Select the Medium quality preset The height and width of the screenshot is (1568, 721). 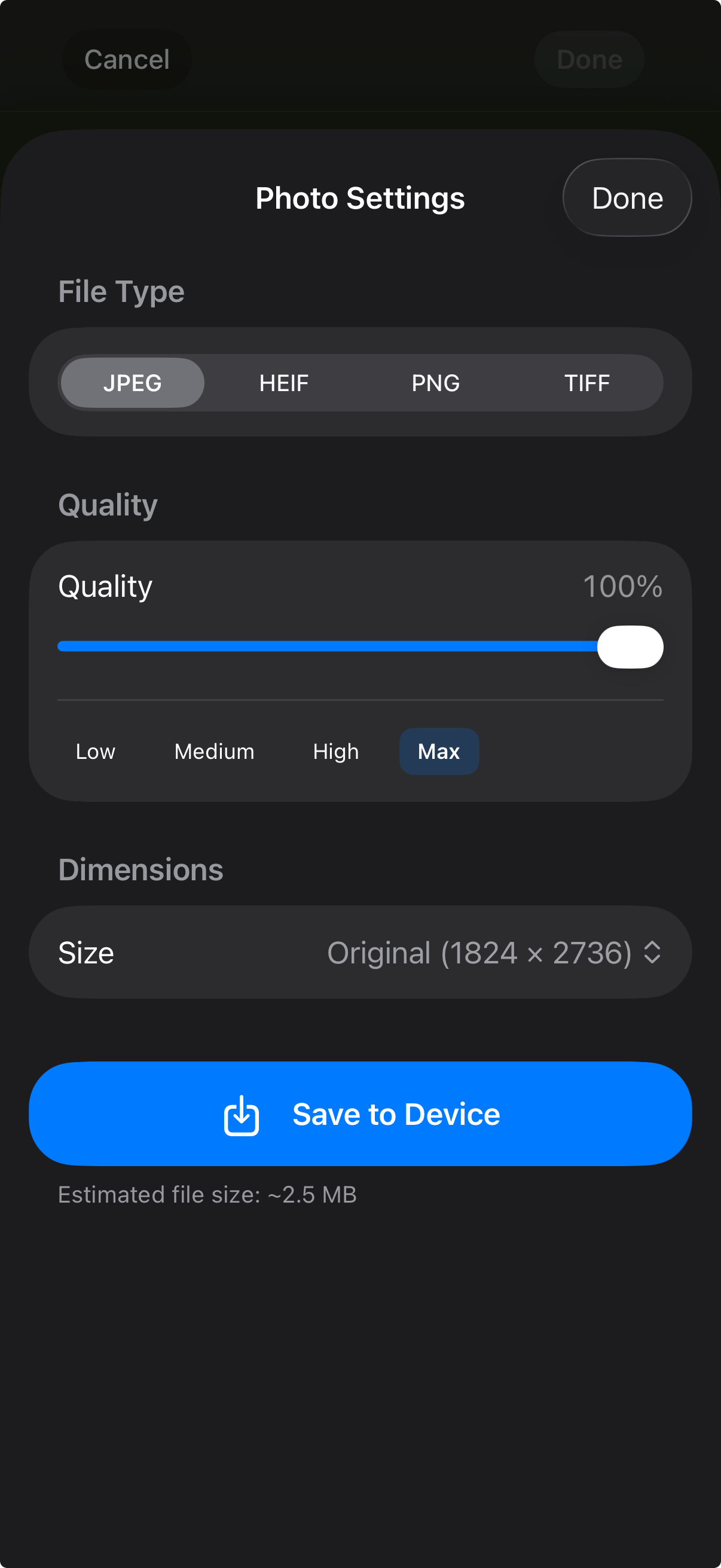click(x=214, y=751)
